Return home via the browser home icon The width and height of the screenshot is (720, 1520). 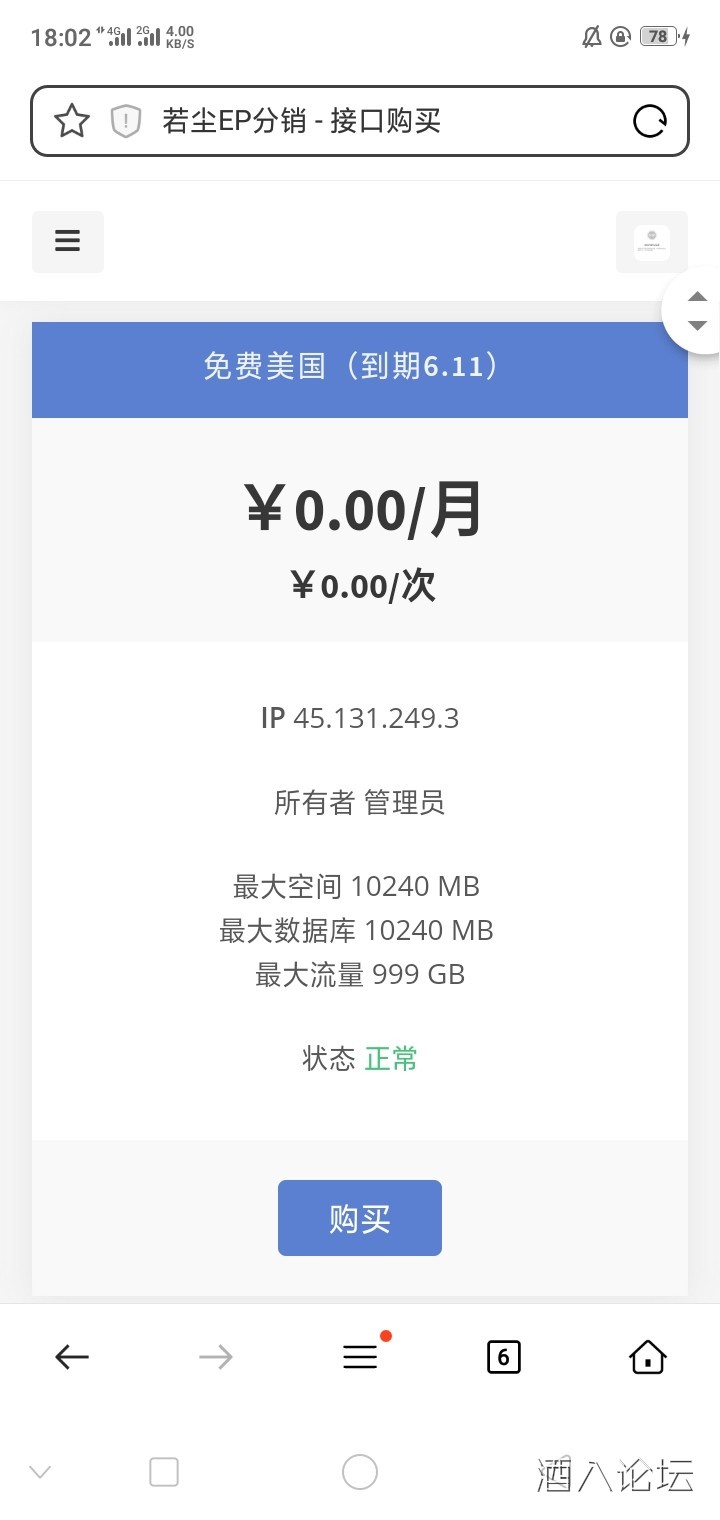tap(647, 1357)
